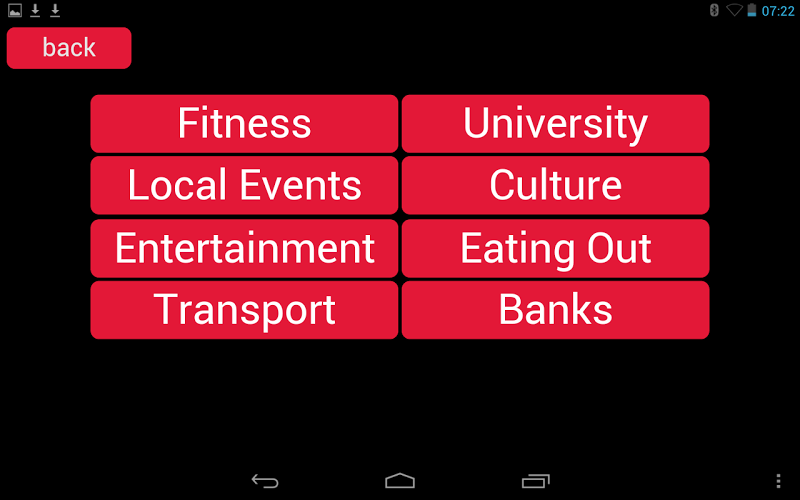This screenshot has width=800, height=500.
Task: Choose the Eating Out category
Action: click(x=555, y=248)
